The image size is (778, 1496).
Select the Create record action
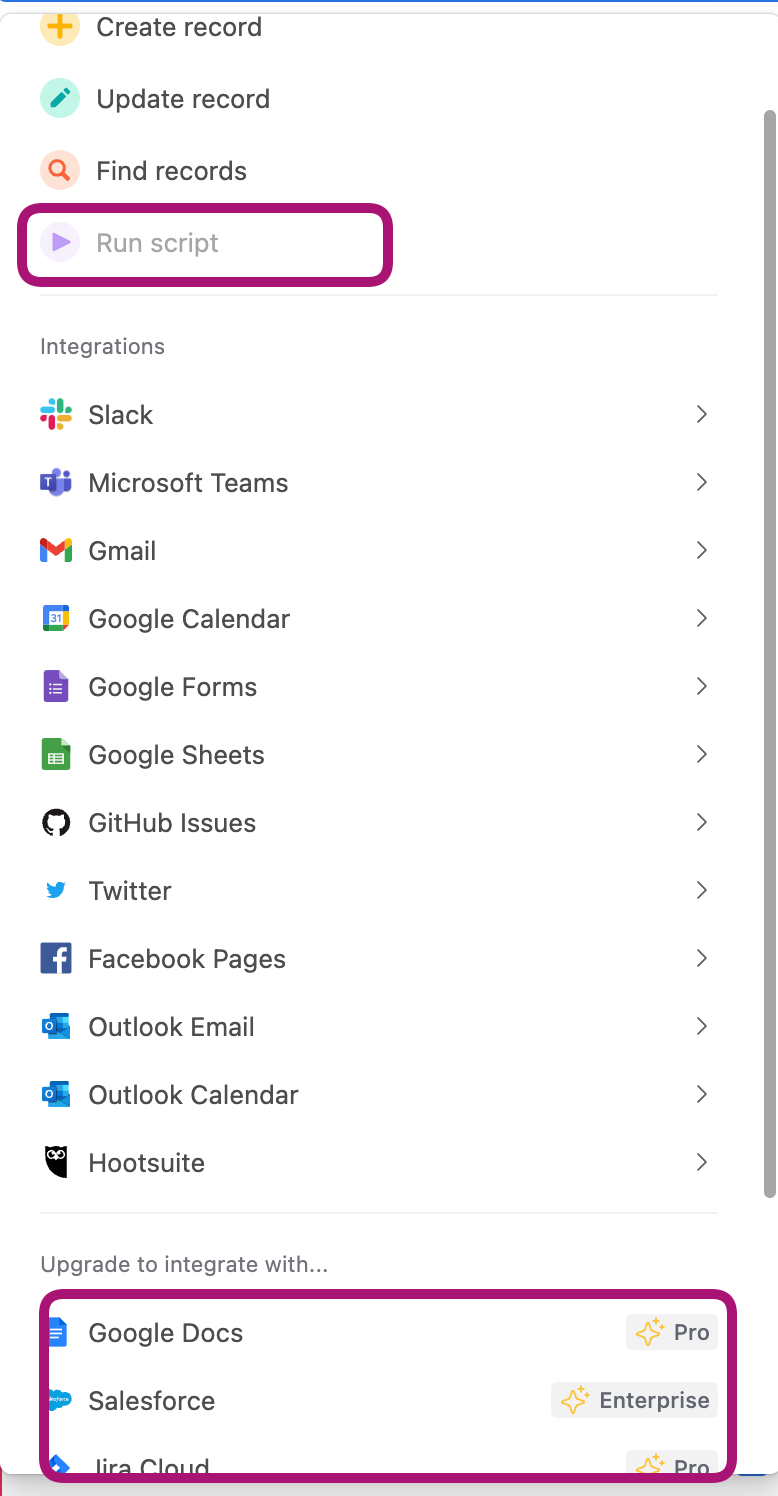tap(378, 27)
